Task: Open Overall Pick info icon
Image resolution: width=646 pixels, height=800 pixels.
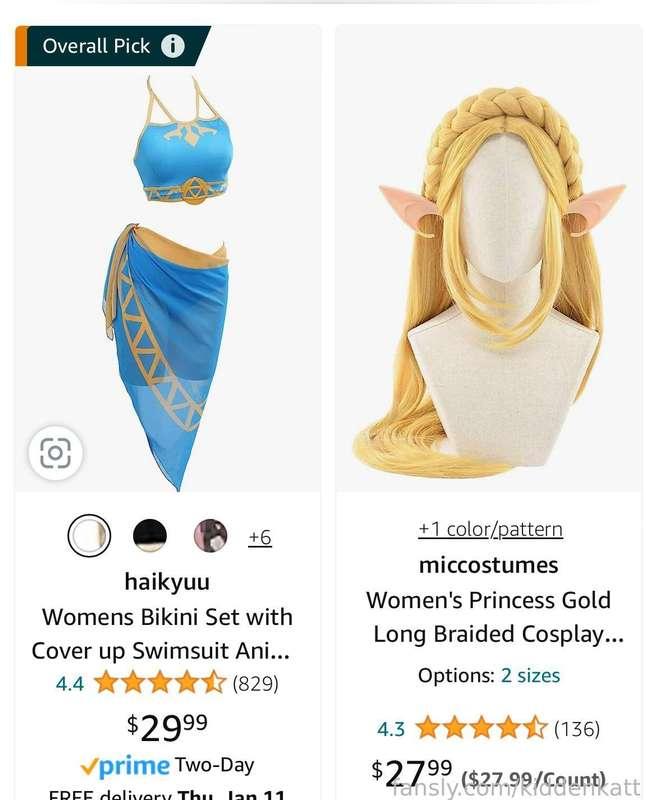Action: click(x=173, y=46)
